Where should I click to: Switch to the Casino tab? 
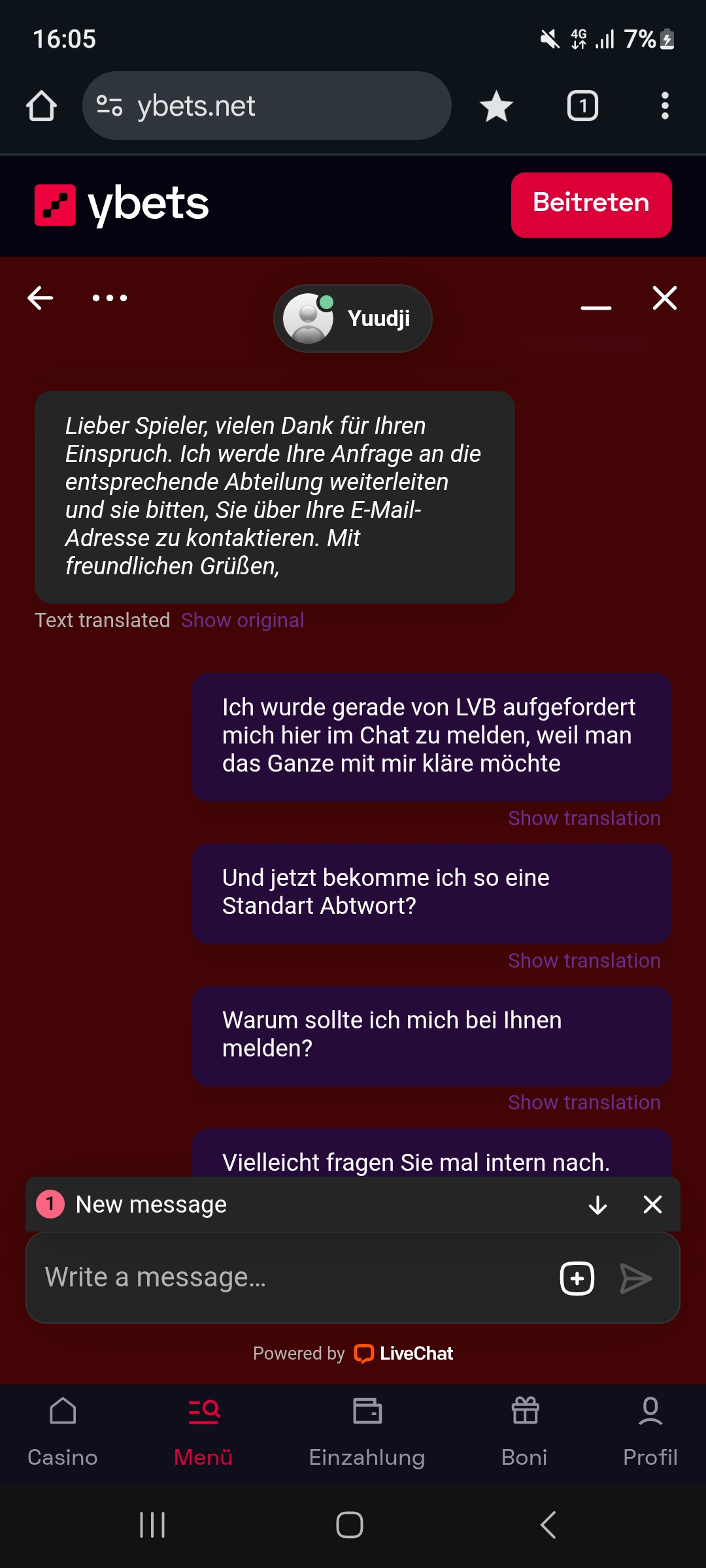(x=63, y=1431)
